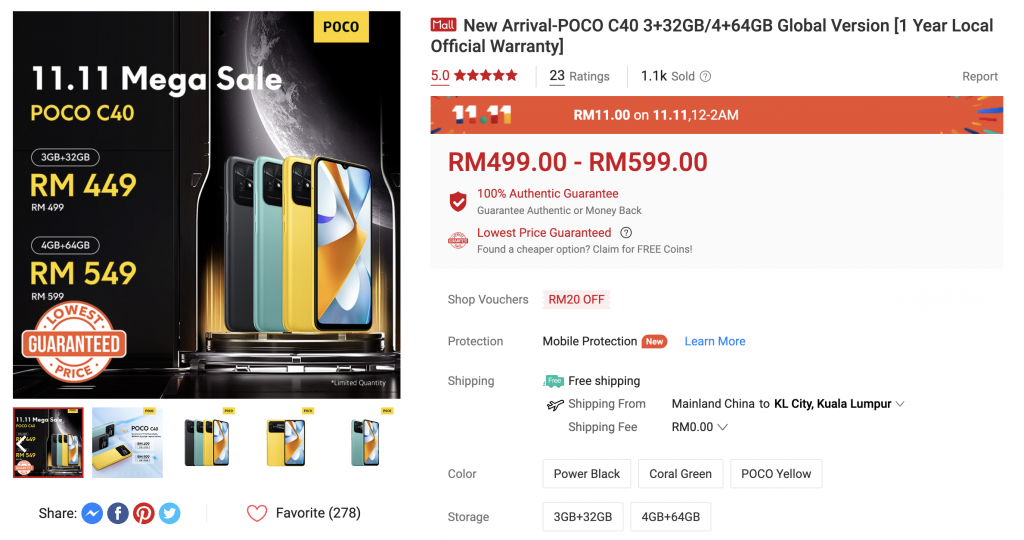
Task: Choose the Coral Green color
Action: click(680, 474)
